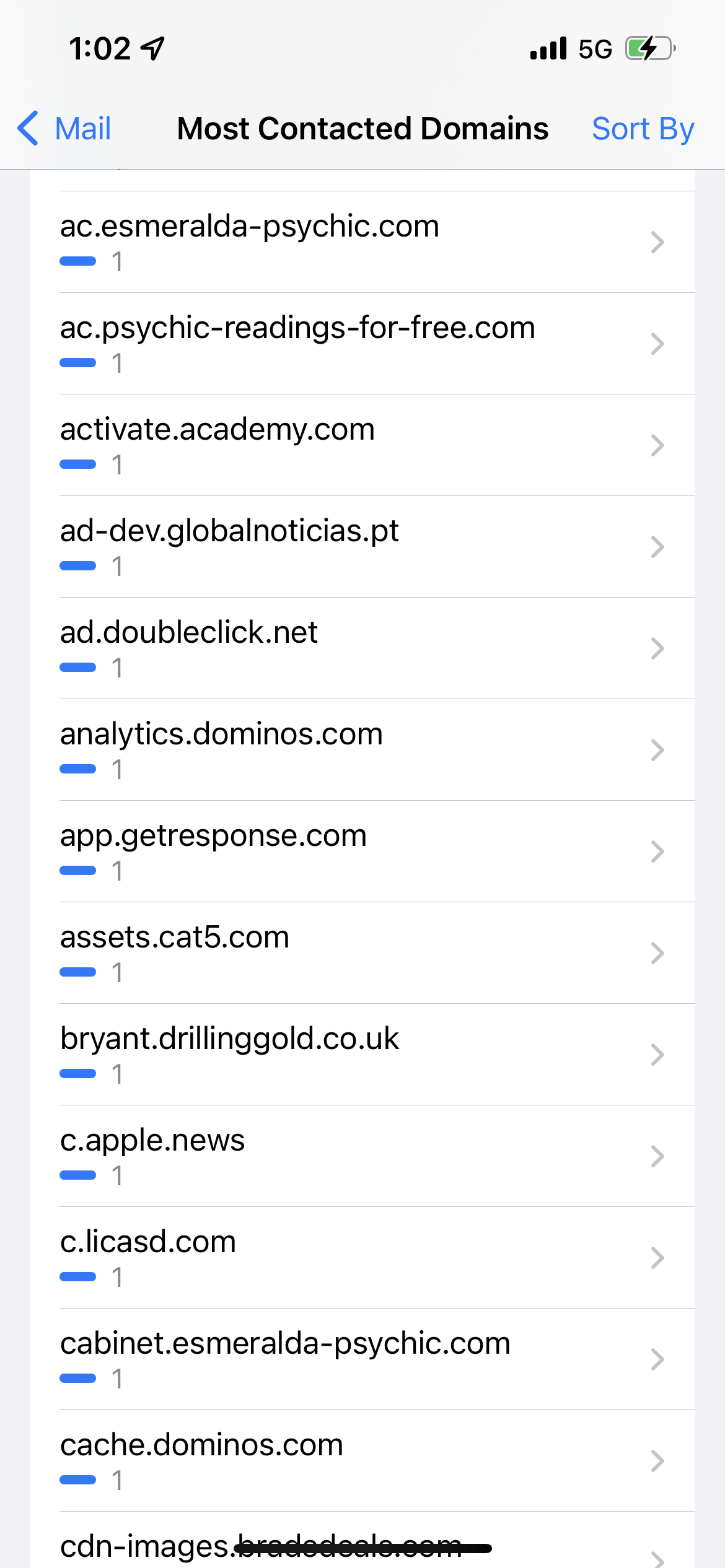
Task: Select bryant.drillinggold.co.uk domain
Action: [x=362, y=1054]
